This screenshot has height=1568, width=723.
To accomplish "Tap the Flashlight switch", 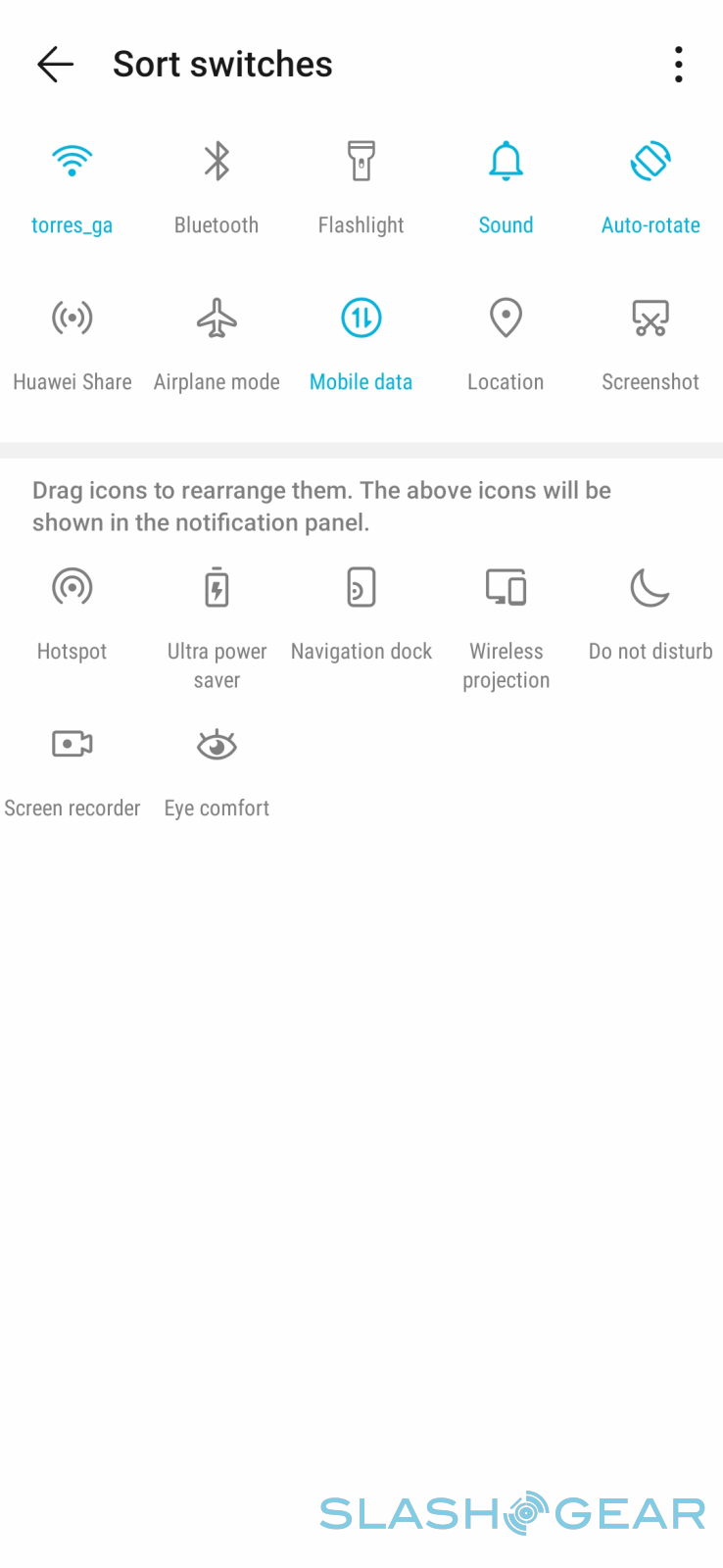I will (361, 162).
